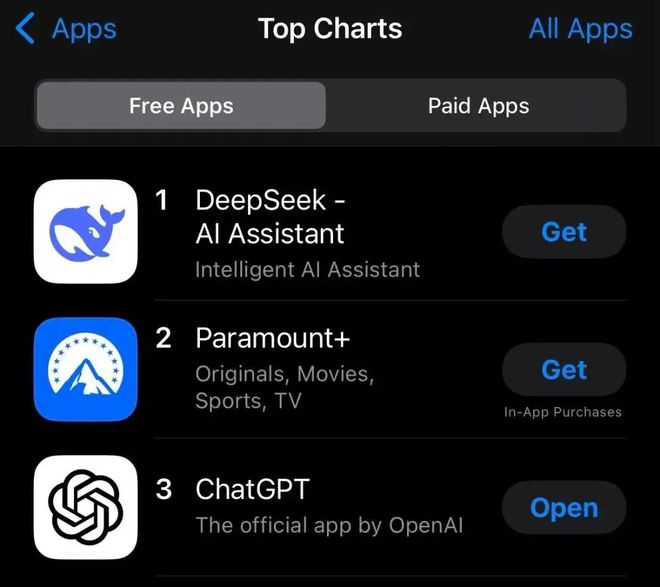This screenshot has height=587, width=660.
Task: View the ChatGPT app details
Action: click(253, 490)
